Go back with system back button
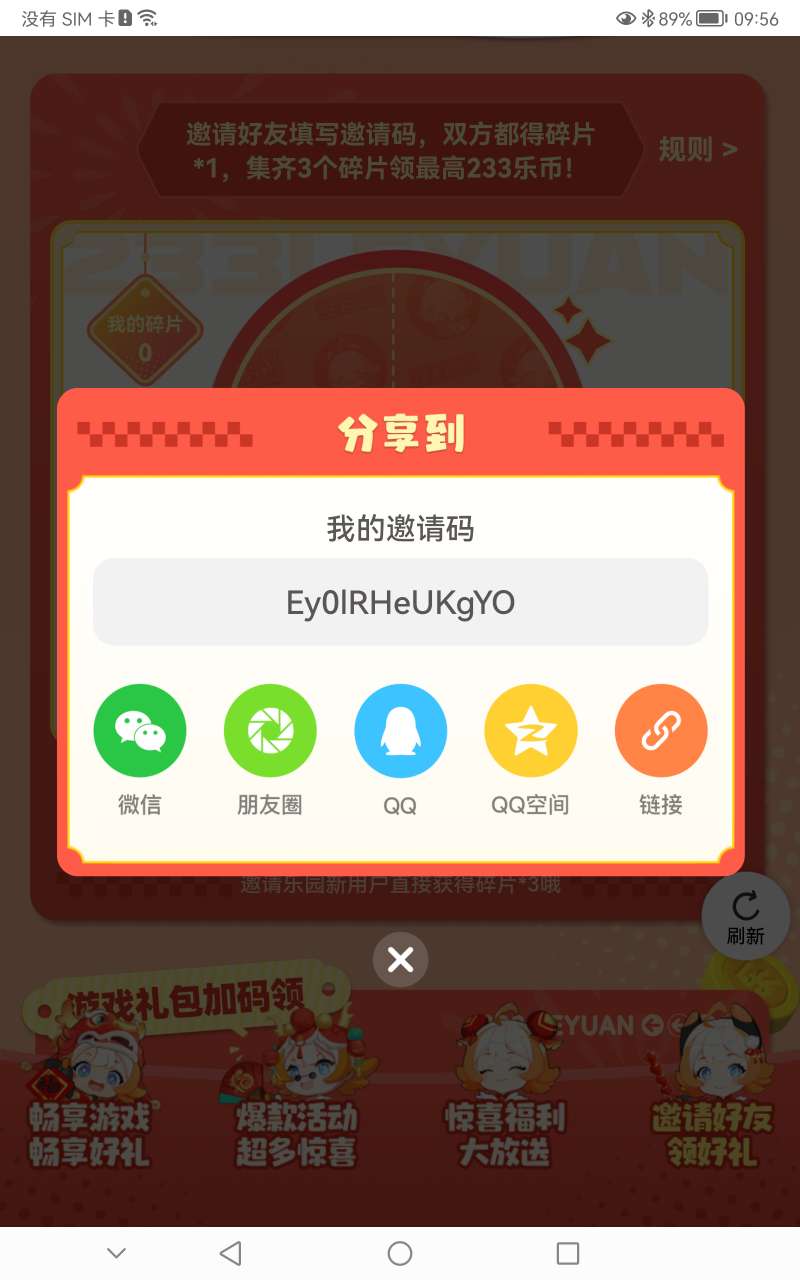This screenshot has height=1280, width=800. [231, 1253]
